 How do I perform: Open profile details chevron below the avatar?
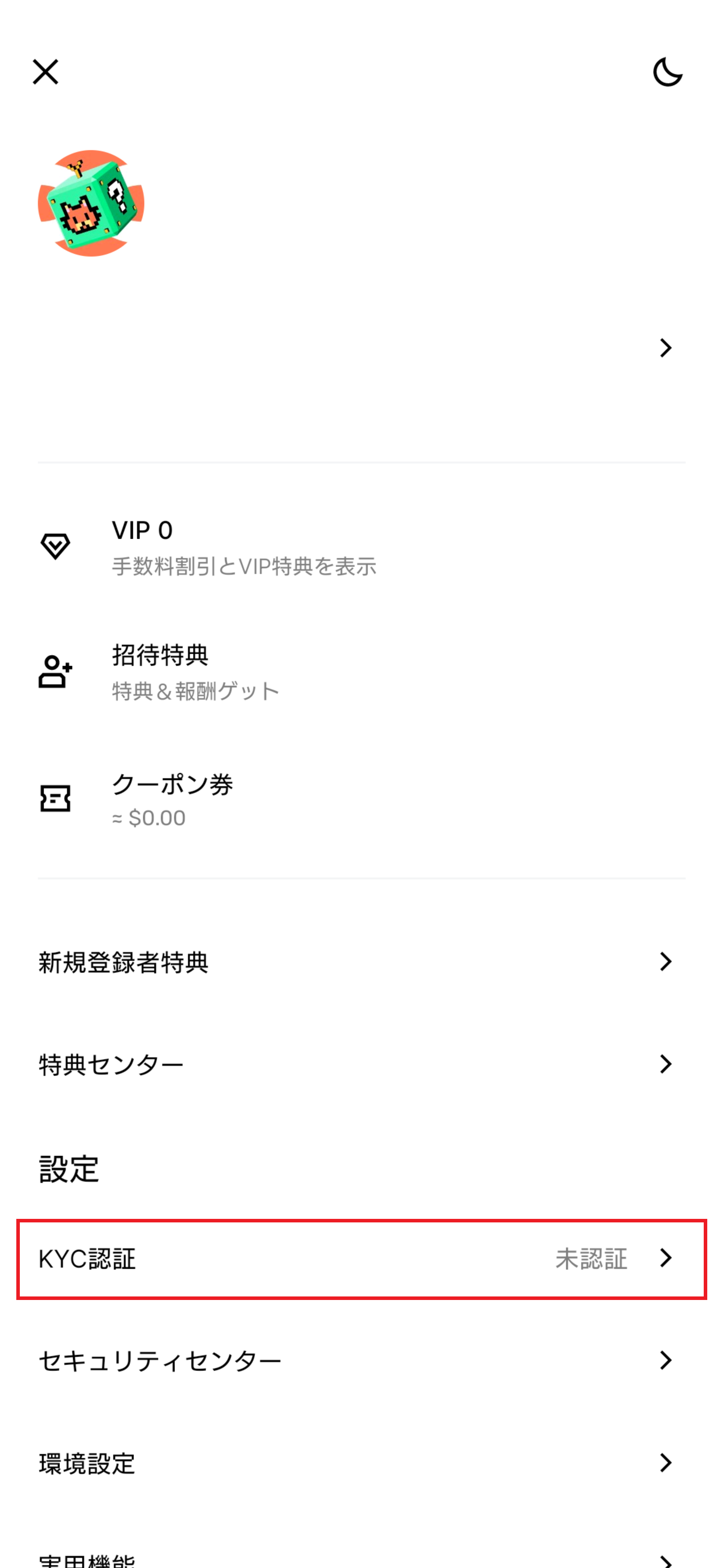point(665,347)
